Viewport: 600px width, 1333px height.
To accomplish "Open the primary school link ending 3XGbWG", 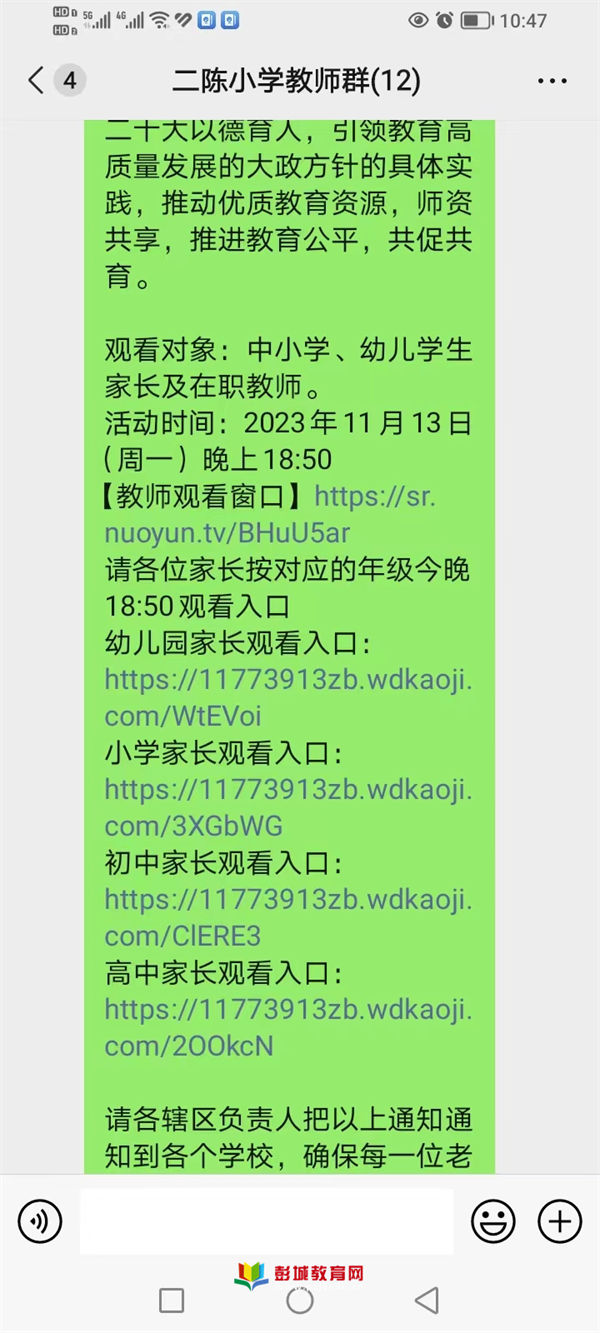I will coord(288,808).
